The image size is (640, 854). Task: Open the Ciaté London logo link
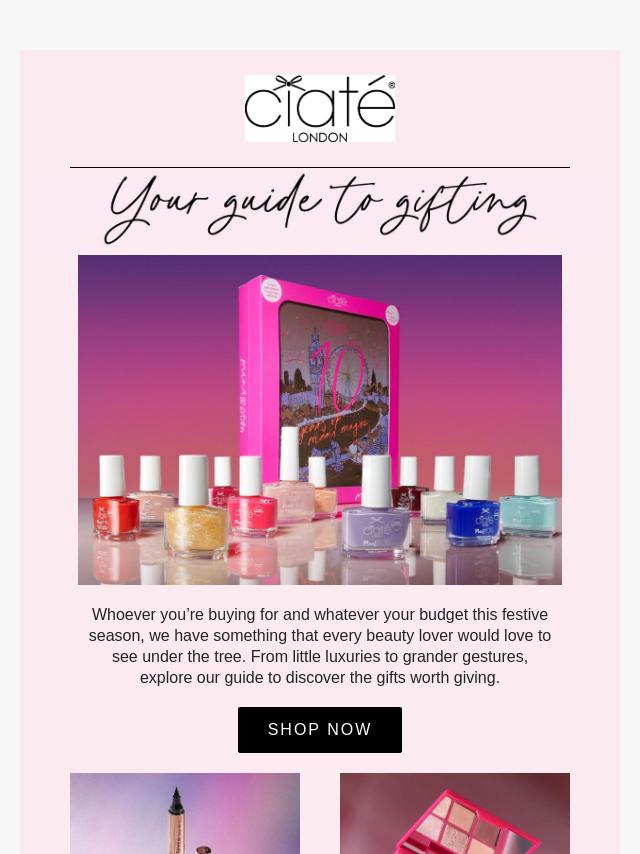[x=319, y=108]
